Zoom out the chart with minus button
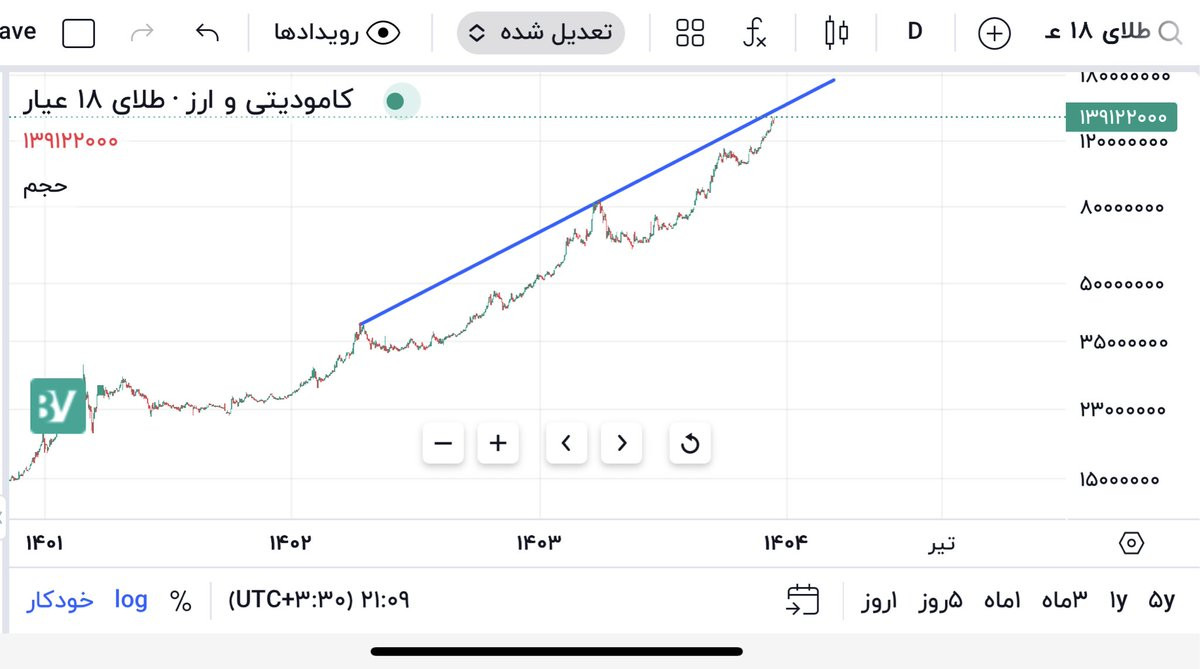This screenshot has height=669, width=1200. 443,443
